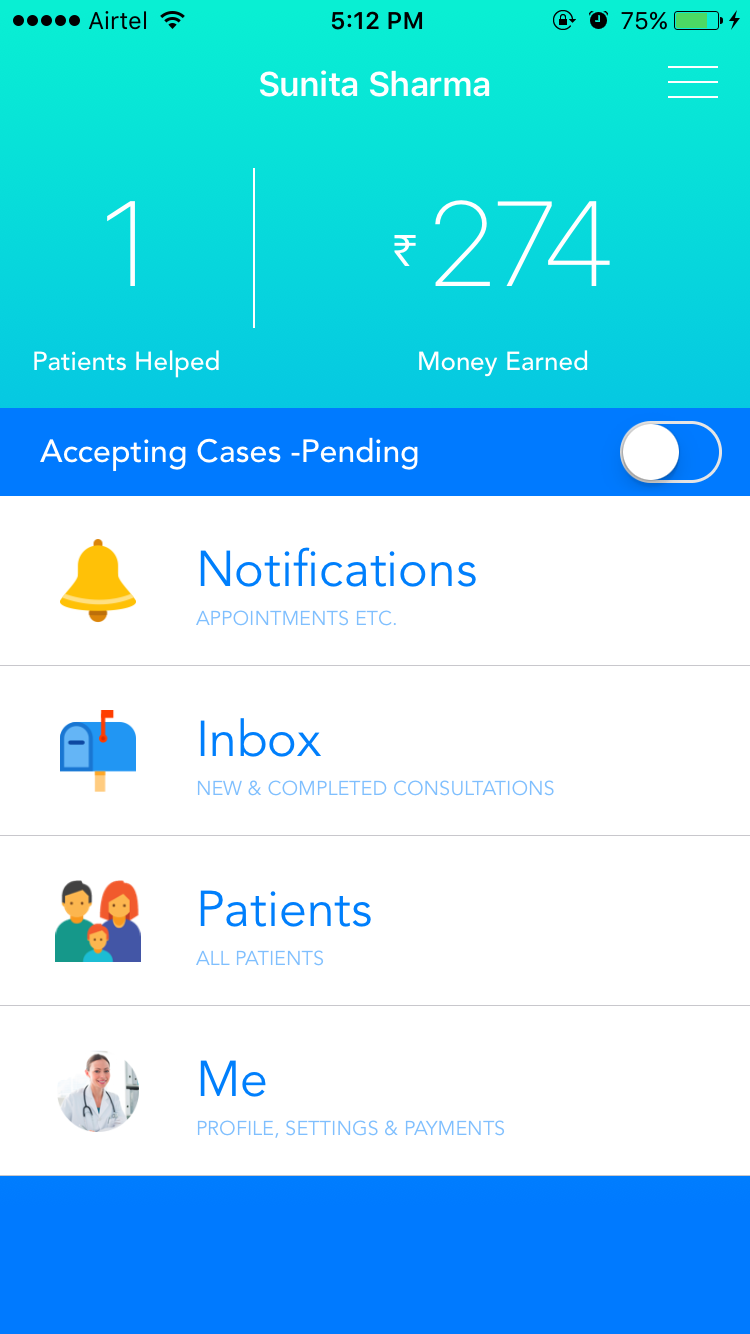This screenshot has width=750, height=1334.
Task: Open Me for profile and settings
Action: (232, 1079)
